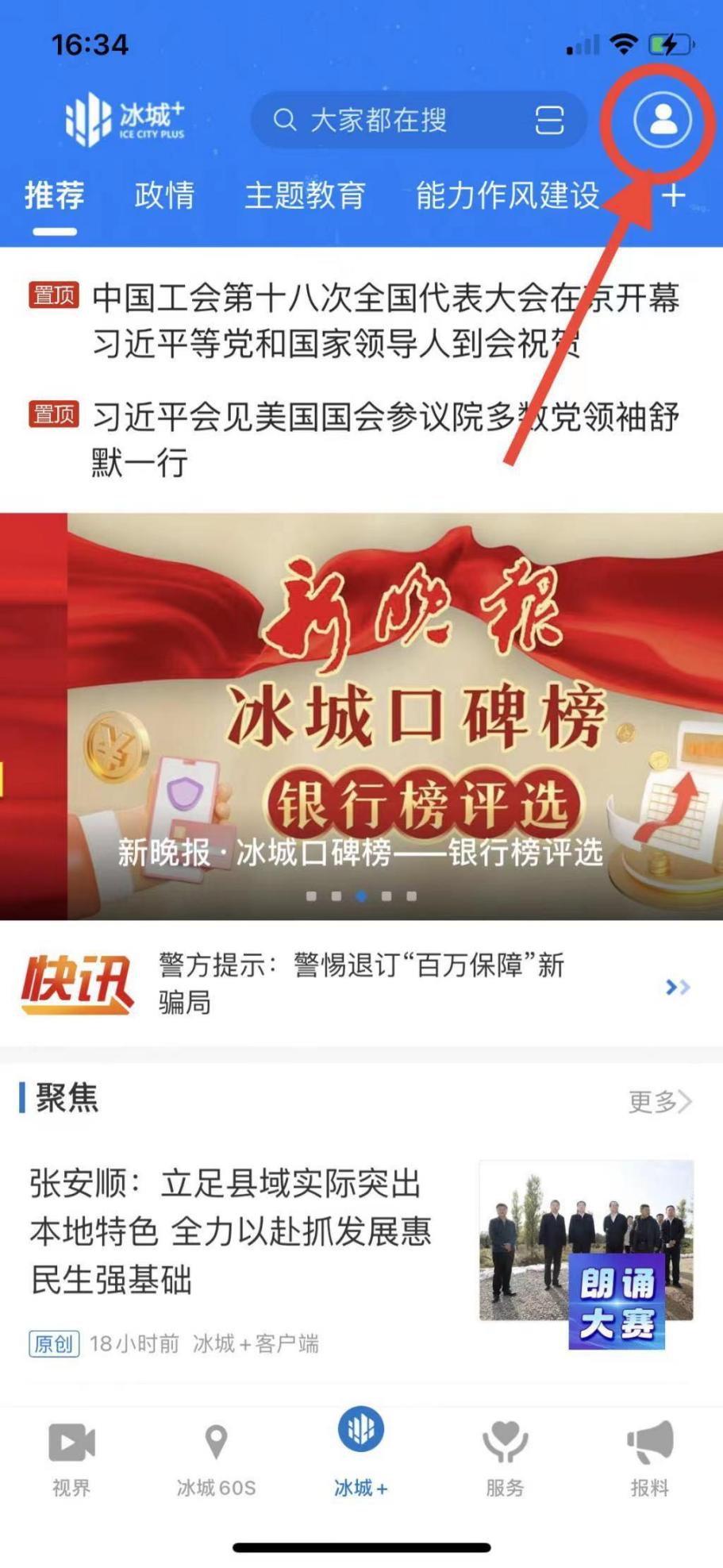Switch to the 主题教育 tab
Screen dimensions: 723x1568
coord(305,195)
